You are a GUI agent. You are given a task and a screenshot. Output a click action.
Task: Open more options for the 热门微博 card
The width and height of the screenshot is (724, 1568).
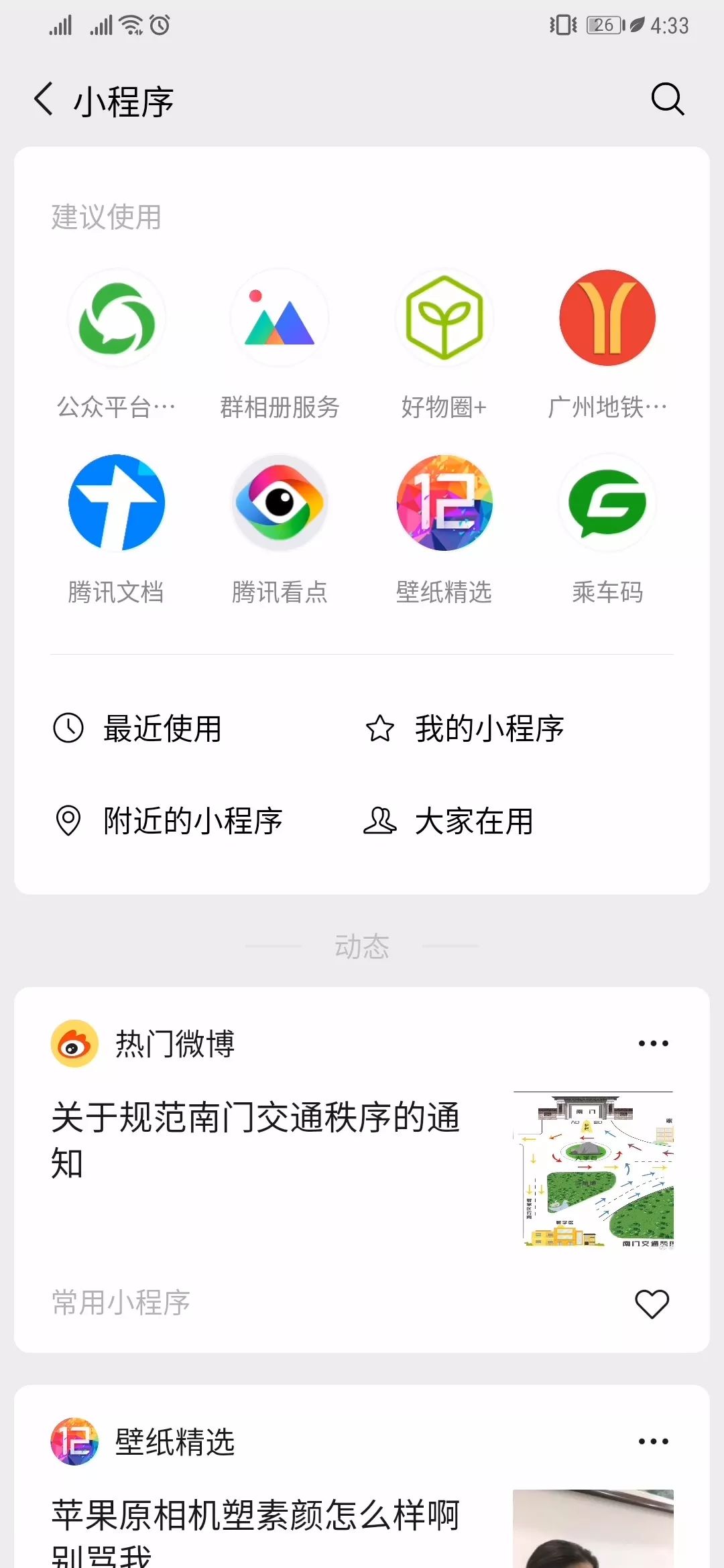pos(653,1043)
